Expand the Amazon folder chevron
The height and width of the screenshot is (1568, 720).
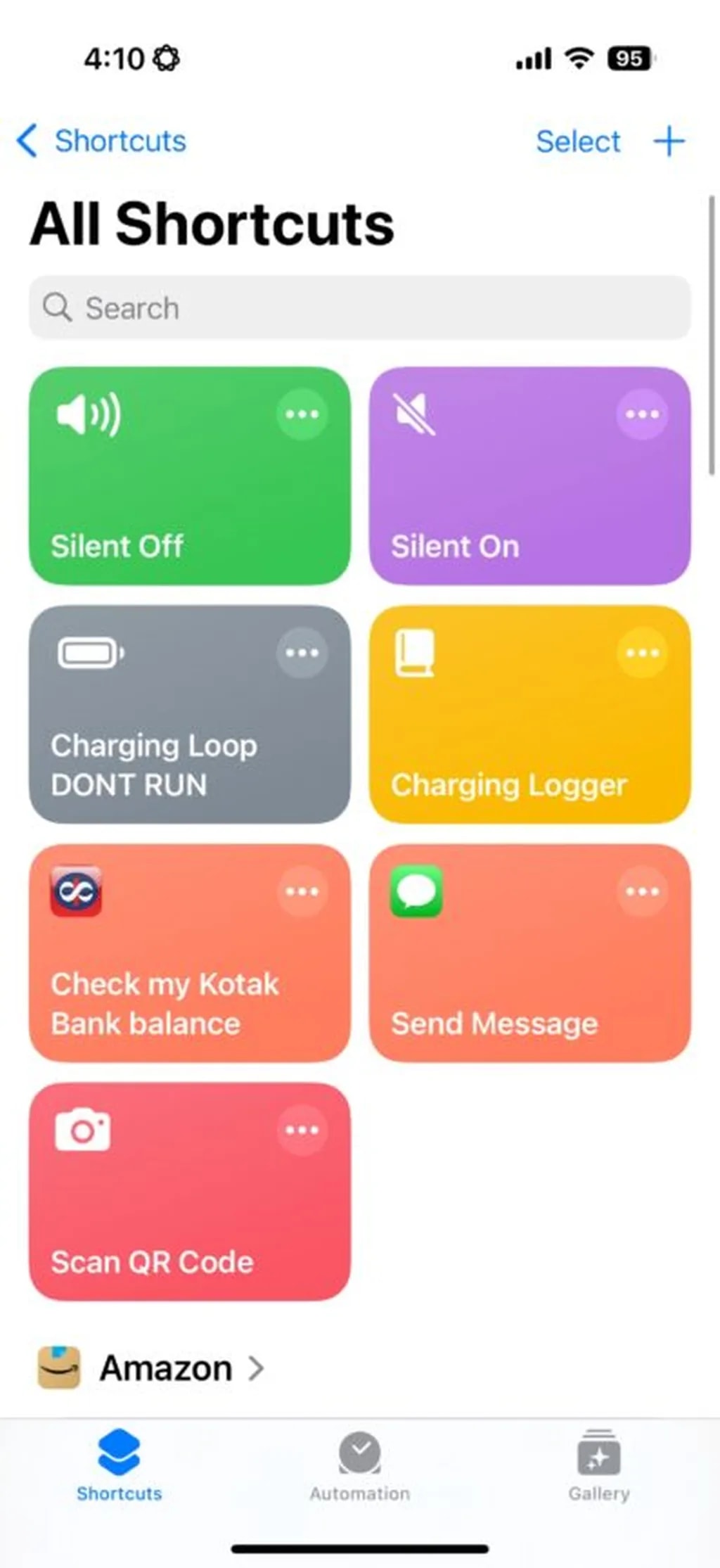click(x=257, y=1368)
